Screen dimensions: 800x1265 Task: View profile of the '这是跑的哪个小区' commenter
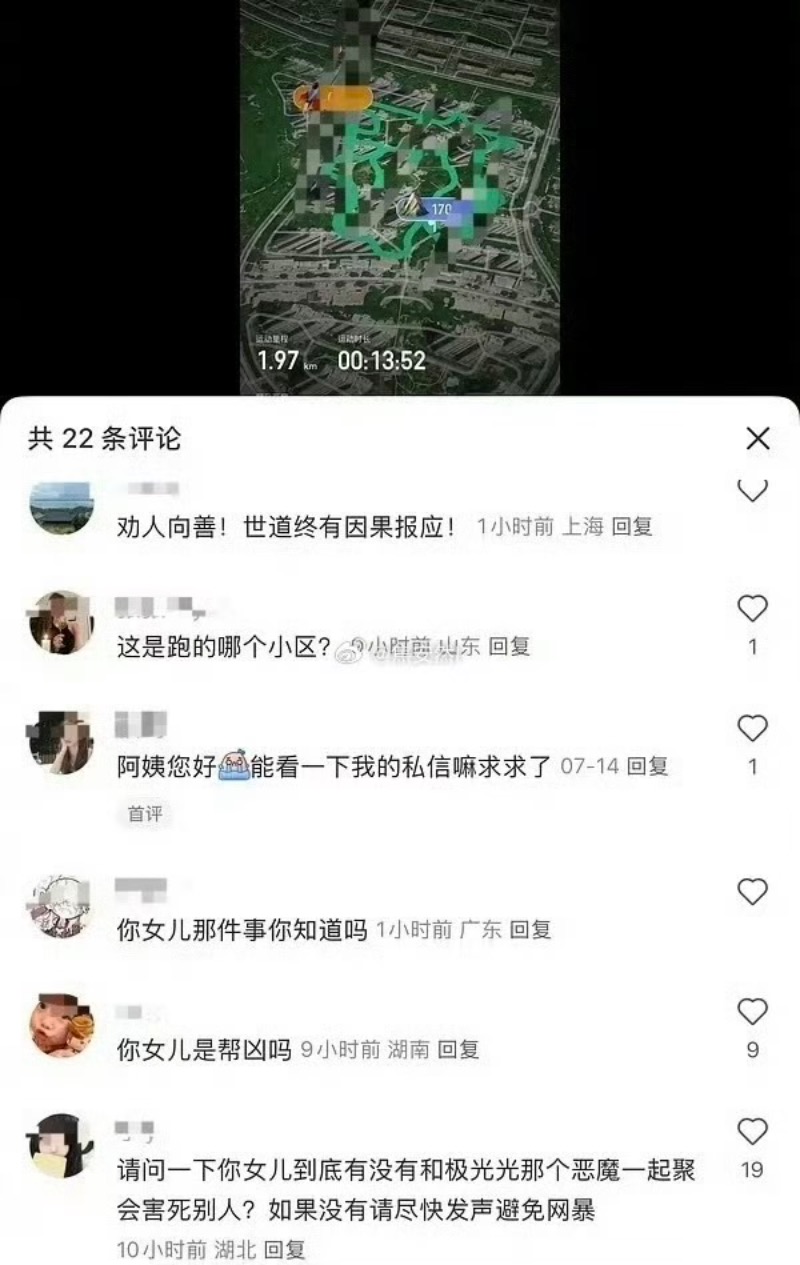61,623
